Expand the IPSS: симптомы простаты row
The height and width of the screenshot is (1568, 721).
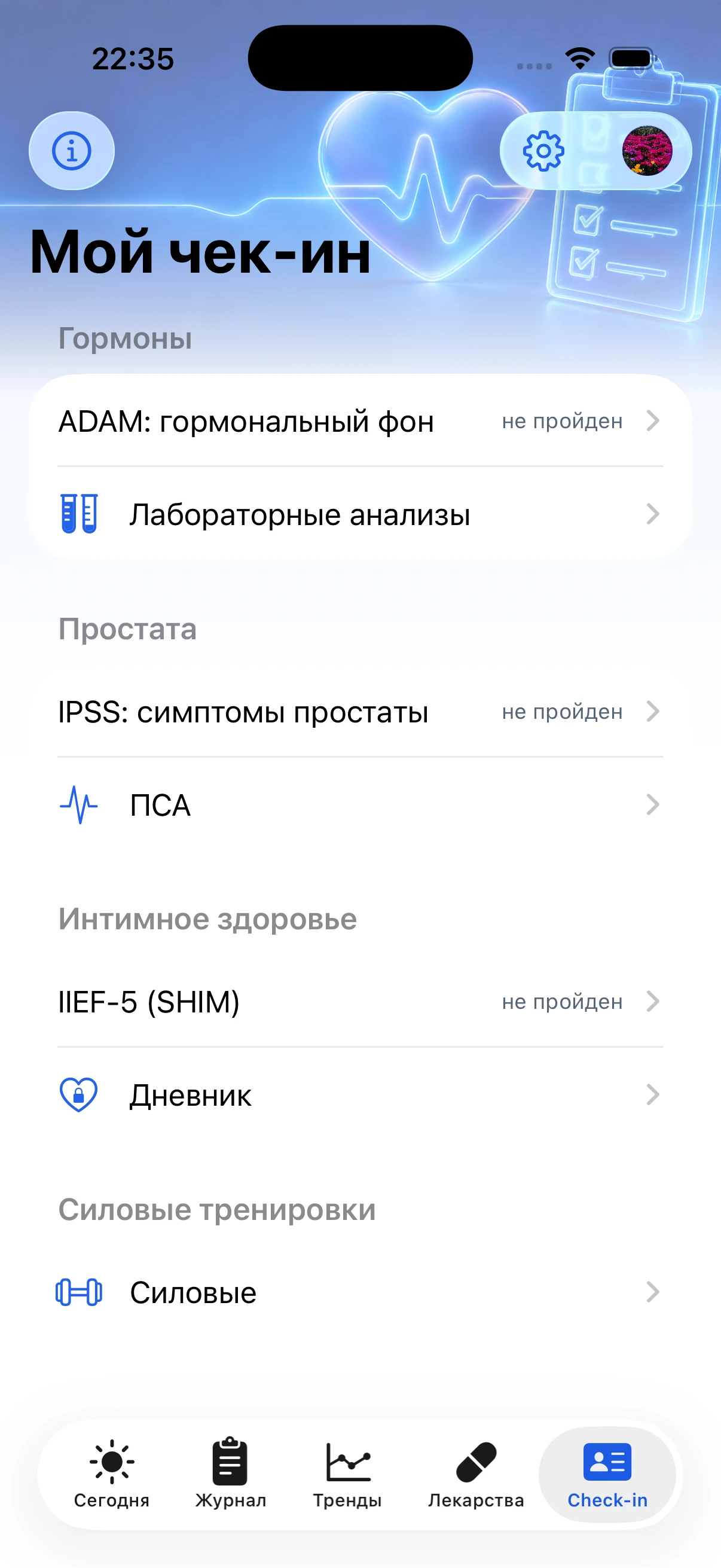click(360, 712)
